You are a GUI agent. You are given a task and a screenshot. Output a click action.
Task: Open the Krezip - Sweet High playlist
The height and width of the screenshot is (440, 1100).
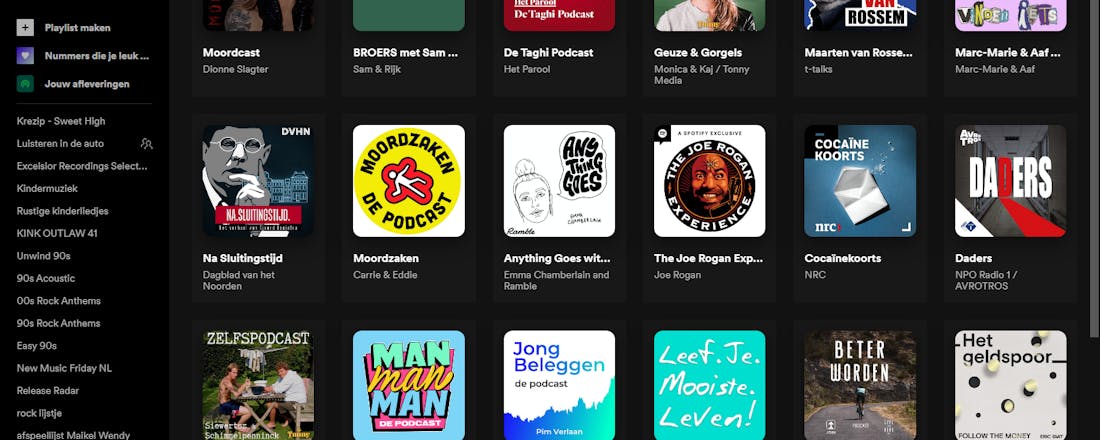(x=60, y=121)
